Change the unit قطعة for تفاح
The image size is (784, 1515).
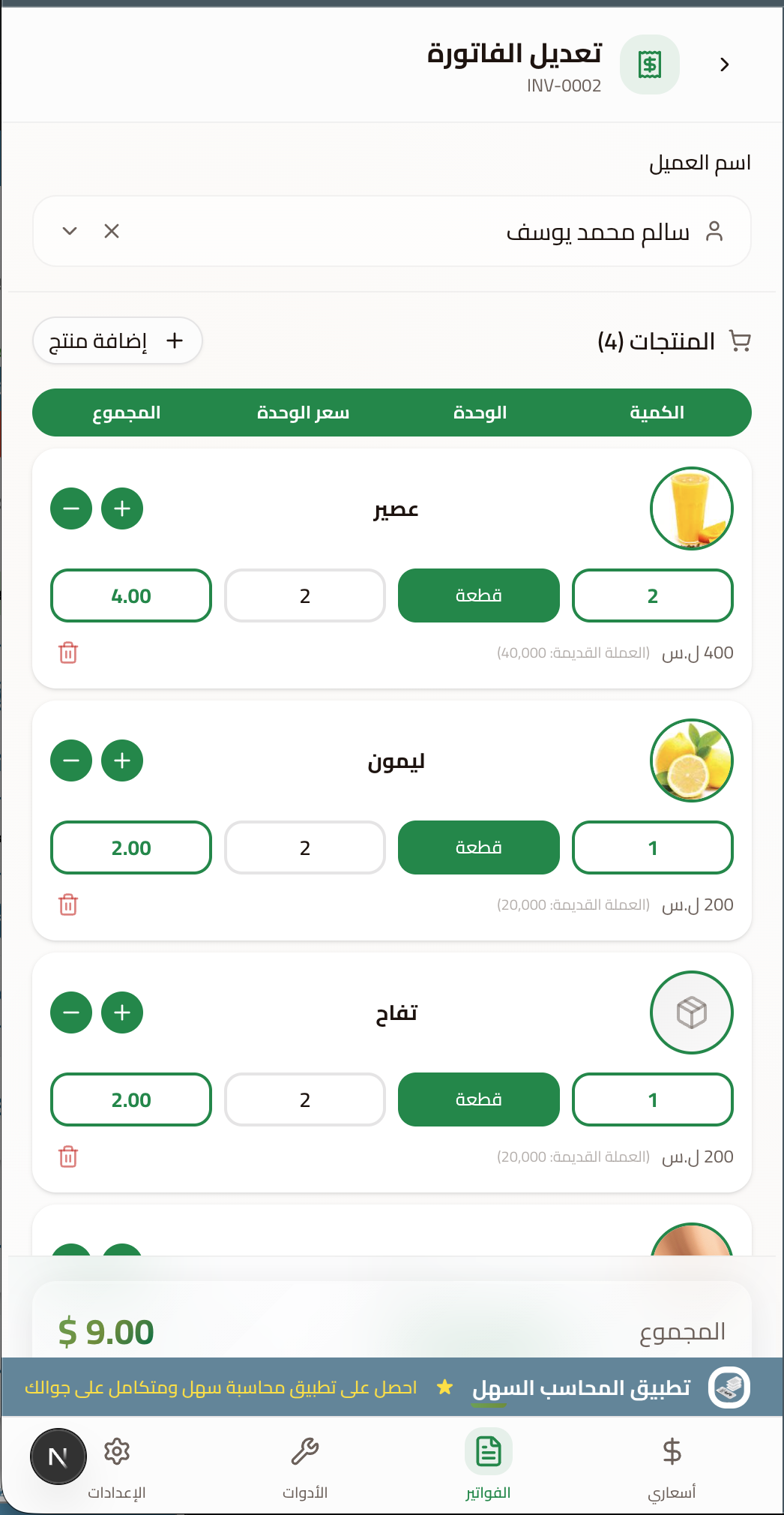pyautogui.click(x=478, y=1099)
